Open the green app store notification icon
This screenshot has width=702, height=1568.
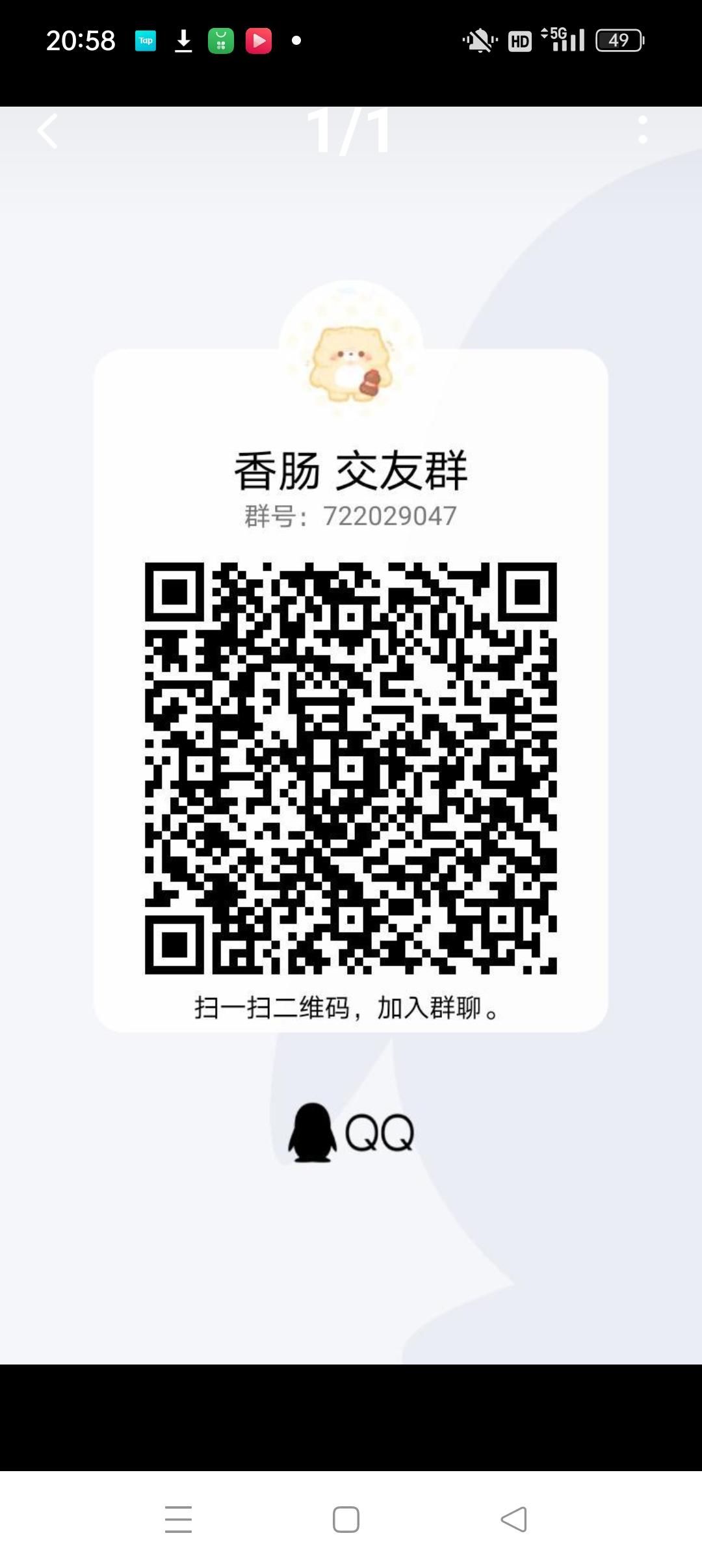220,40
